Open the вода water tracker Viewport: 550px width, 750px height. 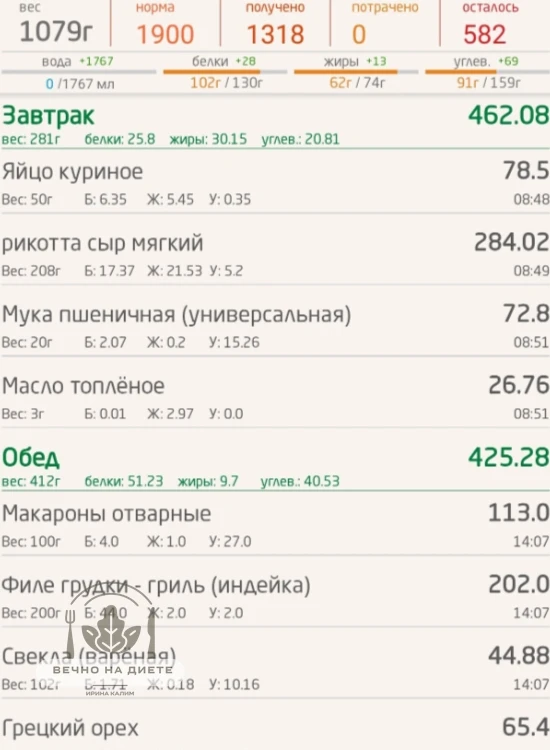[x=79, y=73]
